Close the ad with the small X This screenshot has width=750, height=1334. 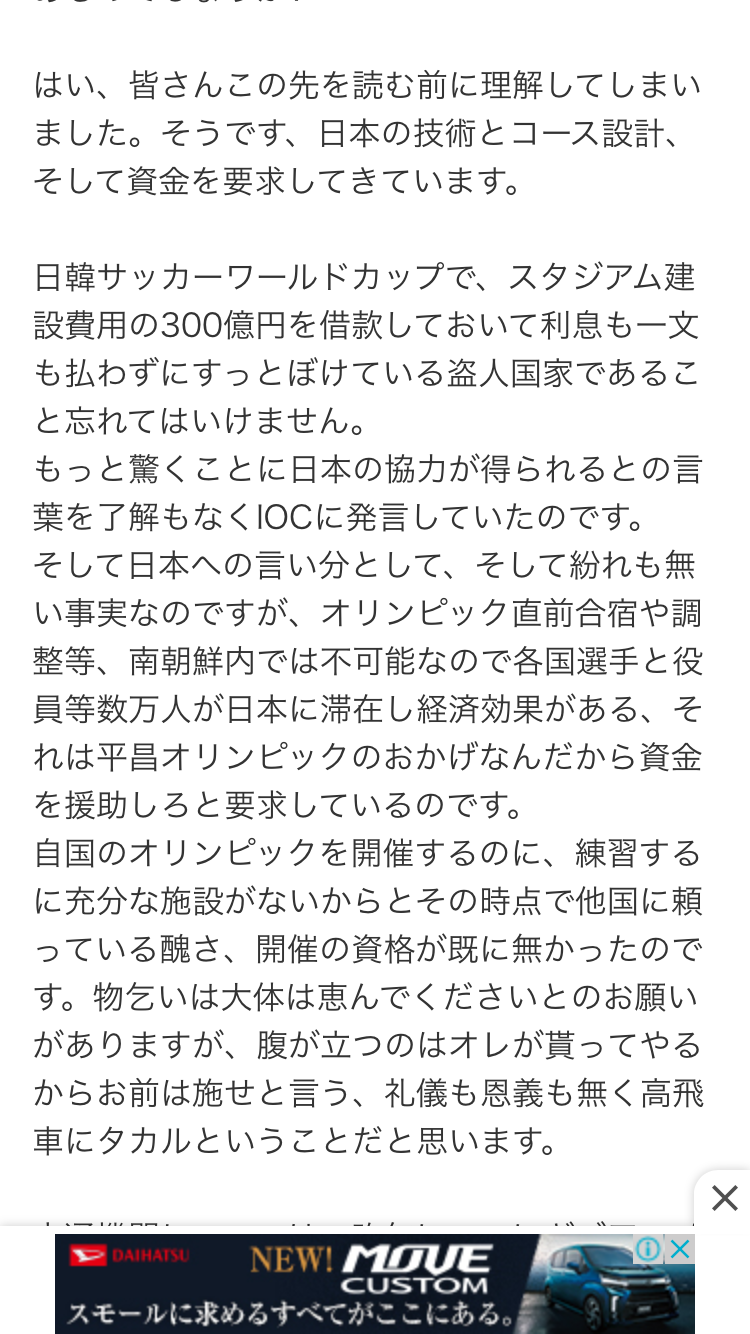pyautogui.click(x=681, y=1249)
